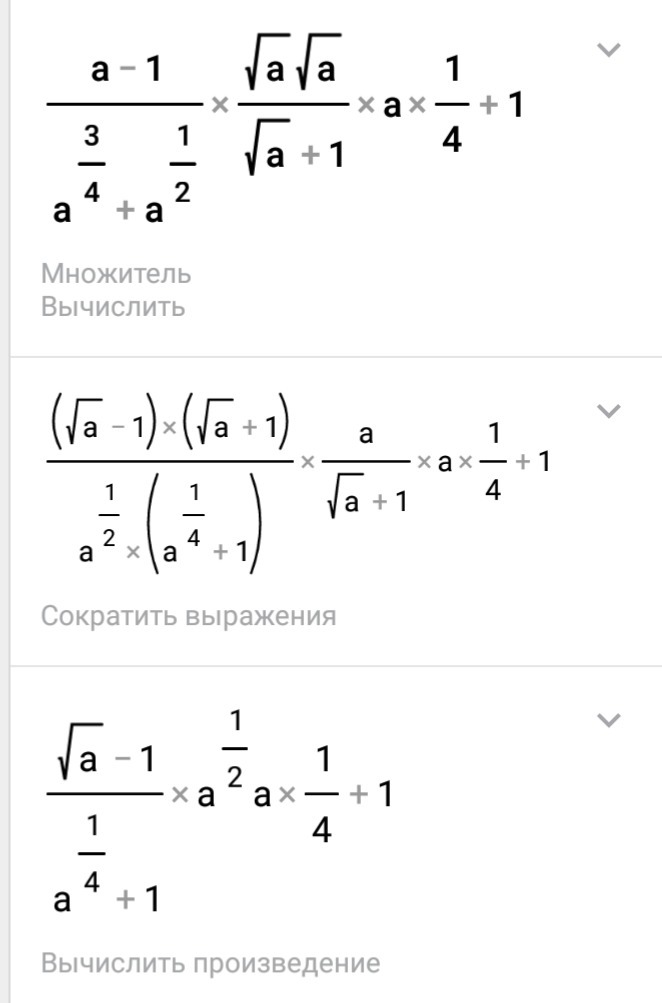Image resolution: width=662 pixels, height=1003 pixels.
Task: Expand the 'Множитель Вычислить' step chevron
Action: [x=608, y=50]
